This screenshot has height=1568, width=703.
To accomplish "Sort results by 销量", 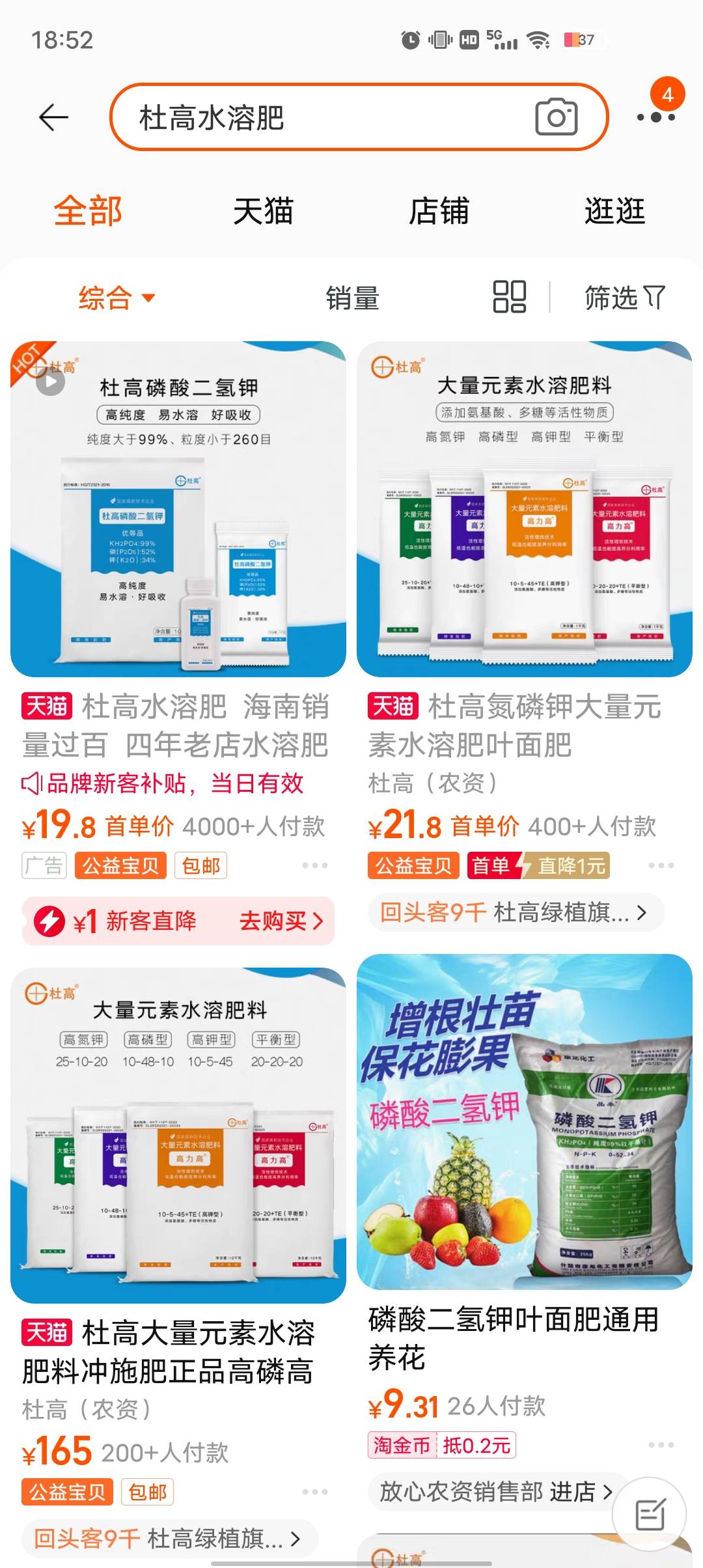I will [x=352, y=298].
